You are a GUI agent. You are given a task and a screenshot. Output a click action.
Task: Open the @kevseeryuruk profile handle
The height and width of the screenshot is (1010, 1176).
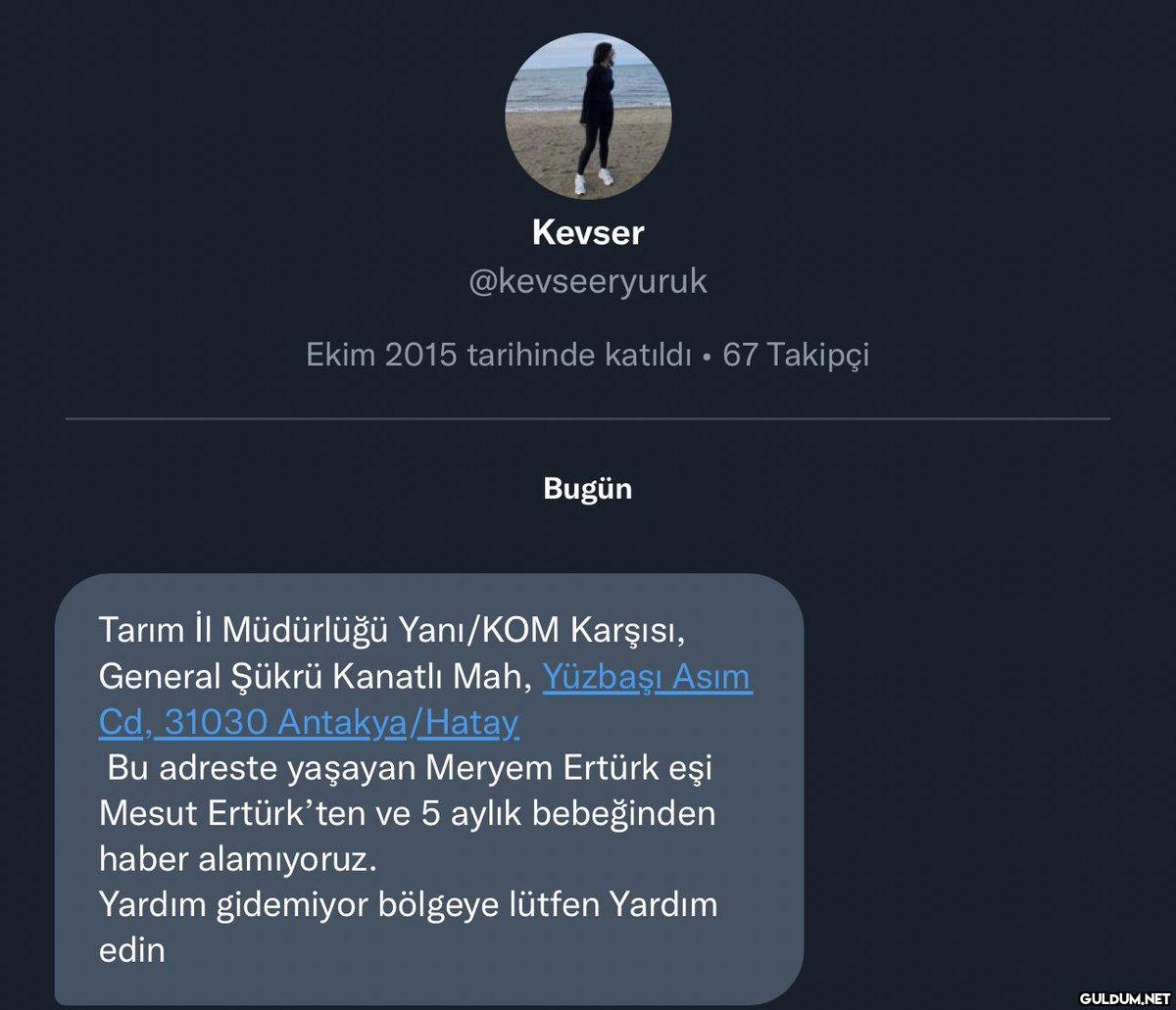click(x=588, y=282)
